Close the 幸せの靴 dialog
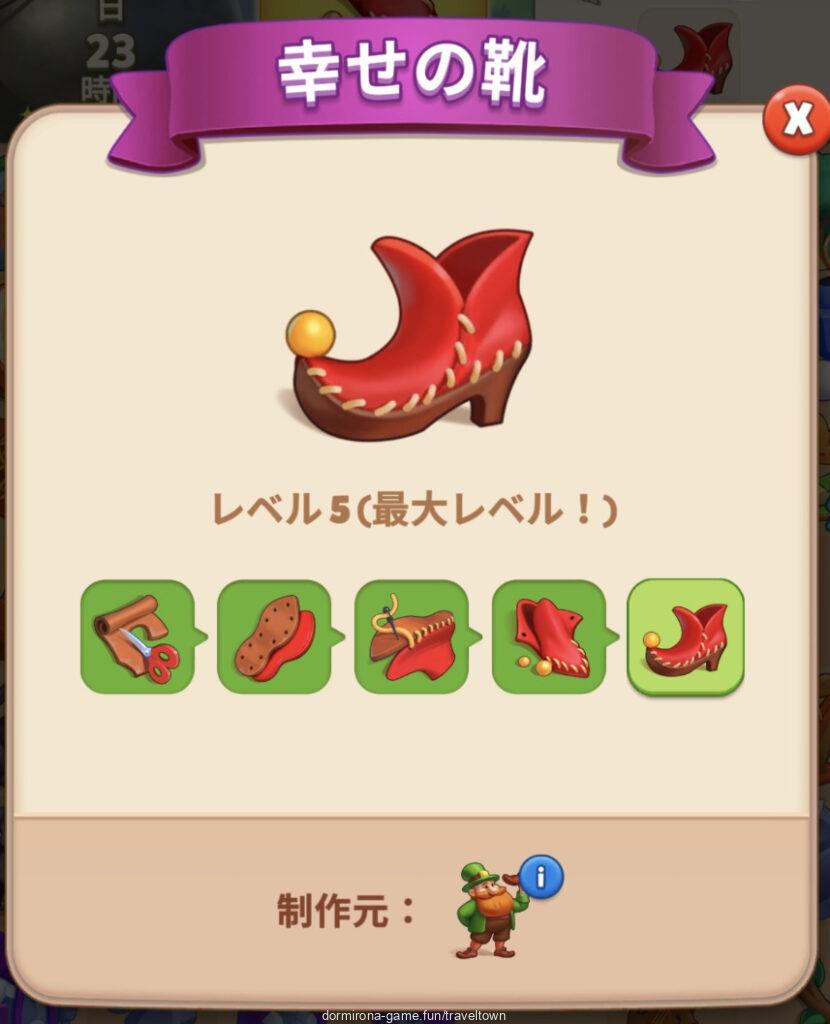 click(x=797, y=120)
